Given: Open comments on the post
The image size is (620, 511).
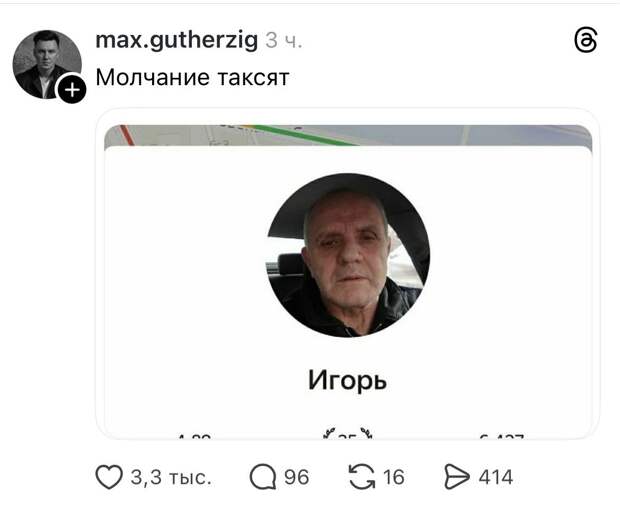Looking at the screenshot, I should click(x=263, y=477).
